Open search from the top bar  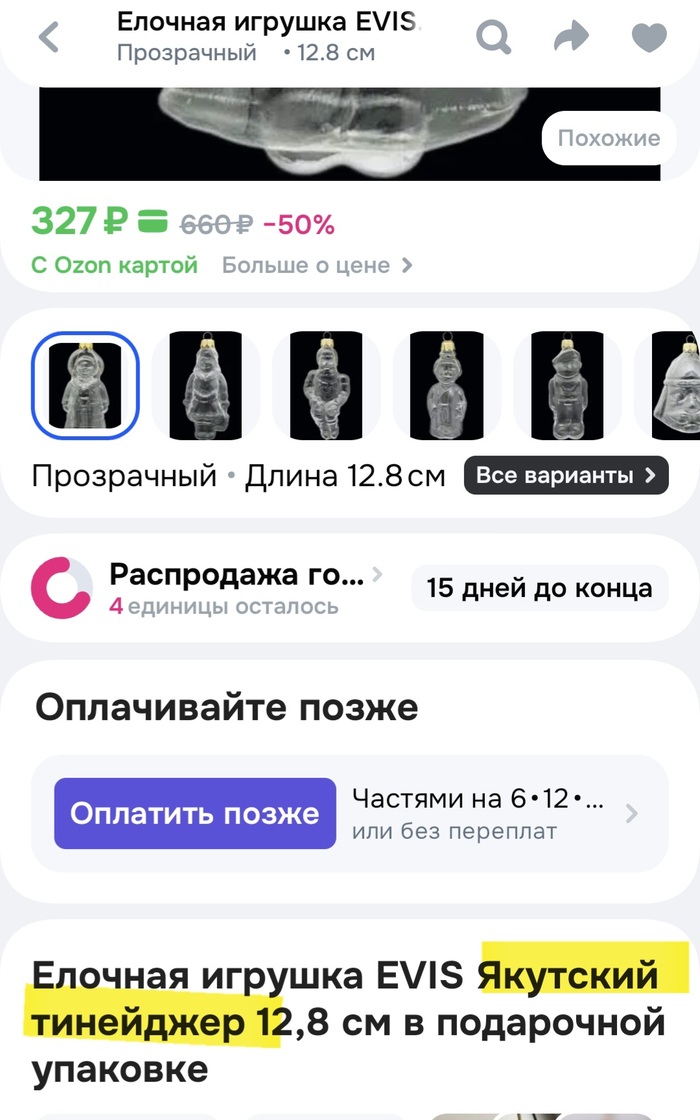492,38
